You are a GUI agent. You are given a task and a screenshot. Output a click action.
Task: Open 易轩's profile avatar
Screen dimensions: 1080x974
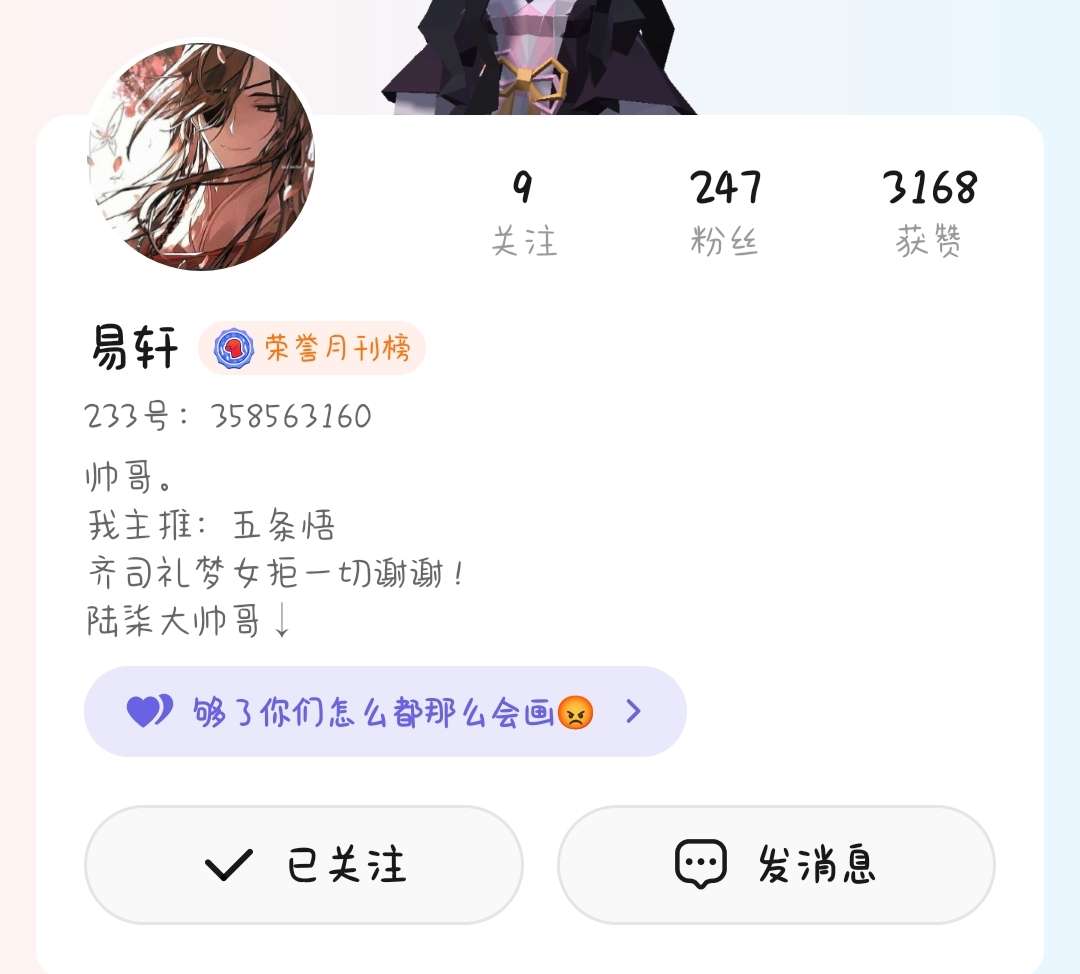201,156
